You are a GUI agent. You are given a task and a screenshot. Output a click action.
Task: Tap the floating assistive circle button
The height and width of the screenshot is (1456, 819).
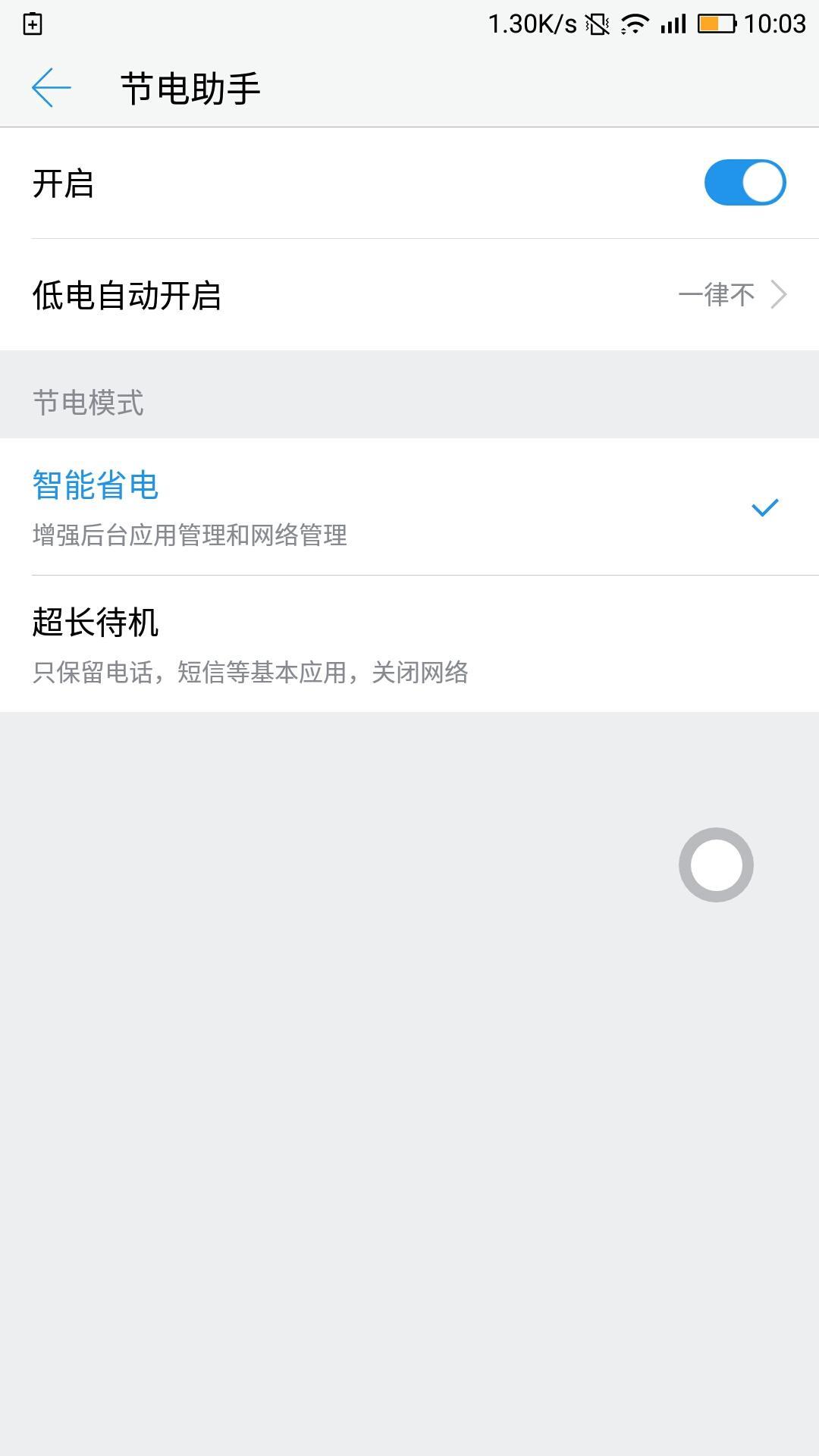(x=716, y=864)
